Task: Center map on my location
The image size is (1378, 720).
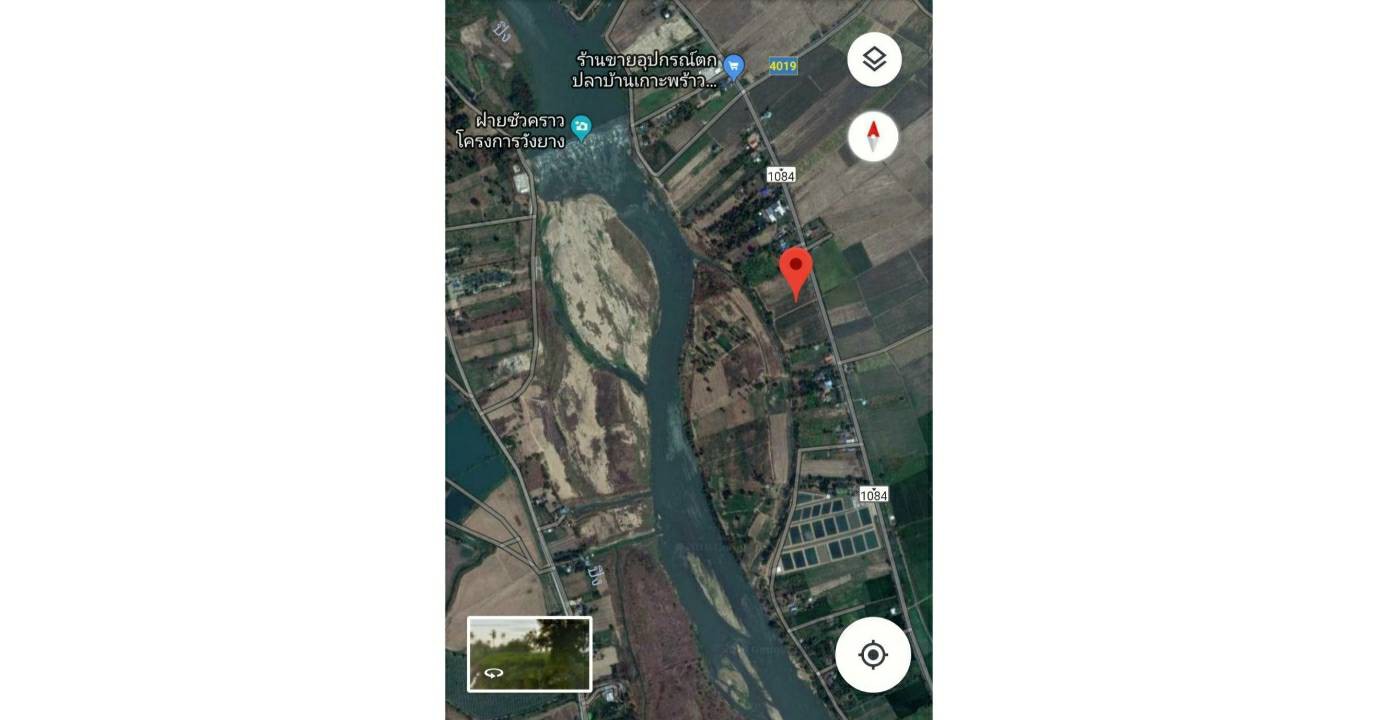Action: pos(873,655)
